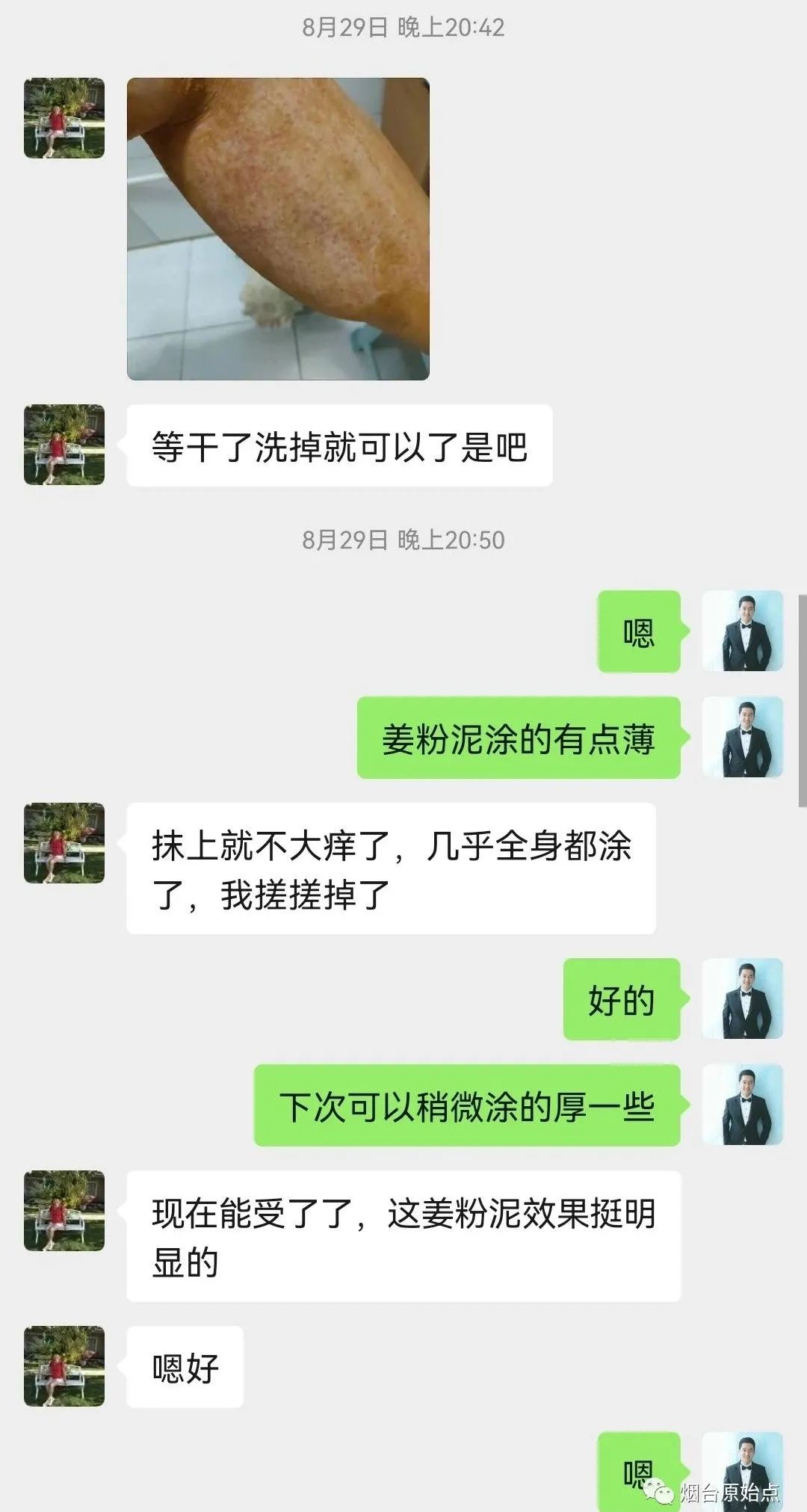807x1512 pixels.
Task: Open avatar beside "等干了洗掉就可以了是吧" message
Action: 64,445
